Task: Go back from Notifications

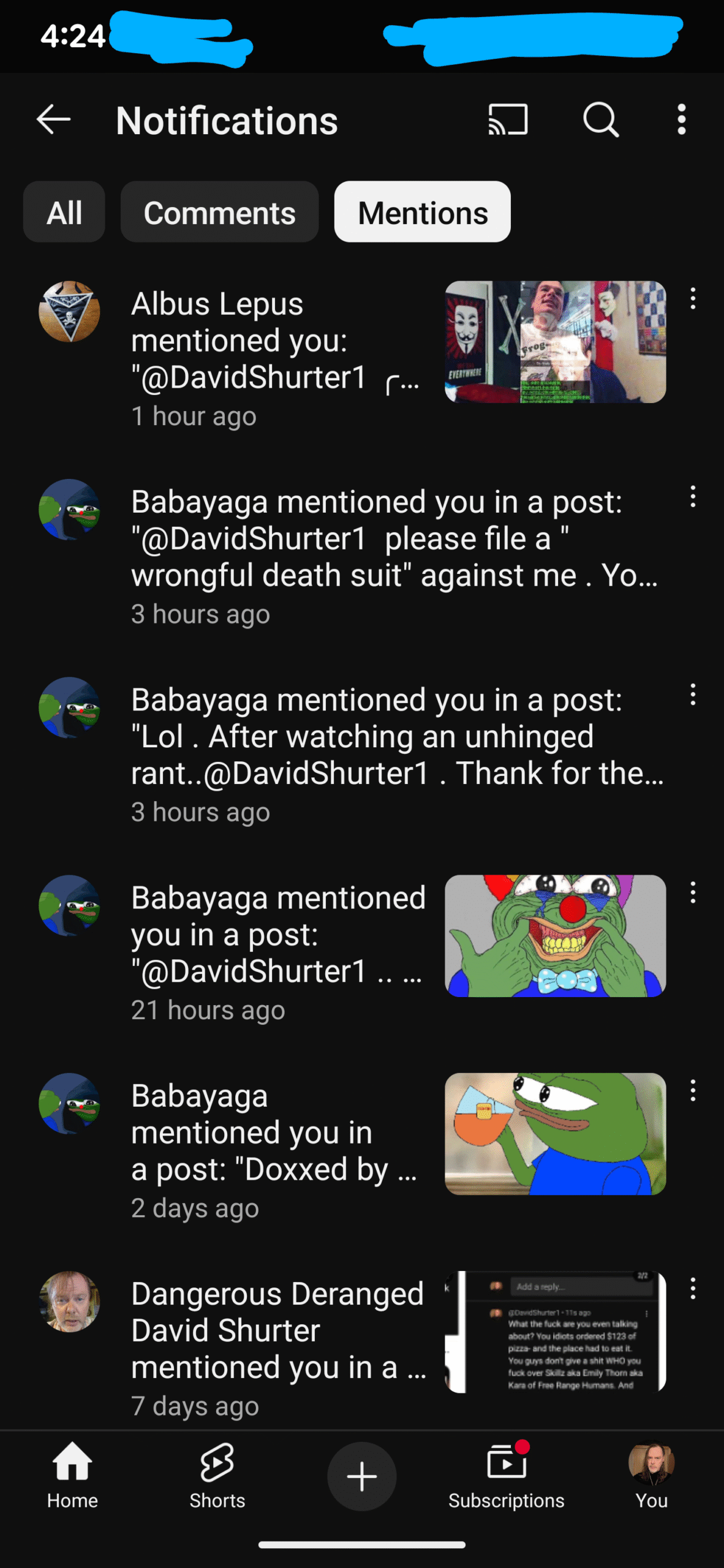Action: 54,119
